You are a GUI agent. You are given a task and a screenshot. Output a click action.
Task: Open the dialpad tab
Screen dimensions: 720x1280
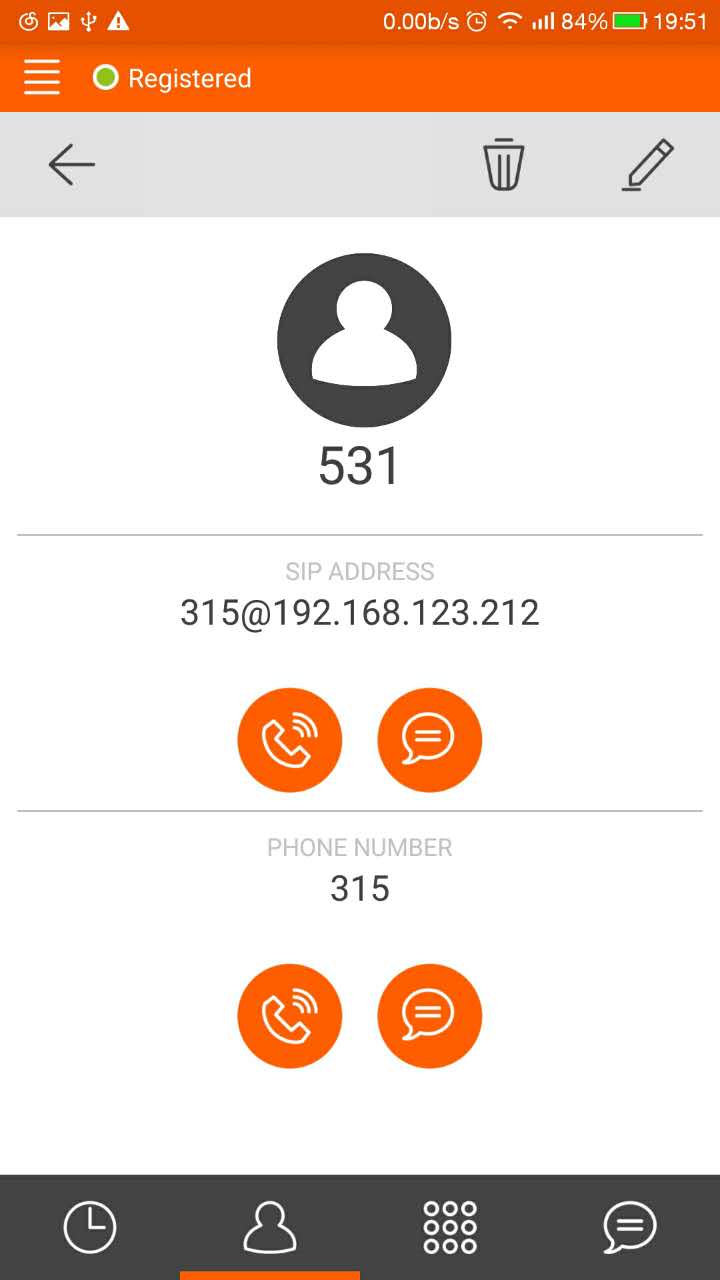pos(450,1226)
